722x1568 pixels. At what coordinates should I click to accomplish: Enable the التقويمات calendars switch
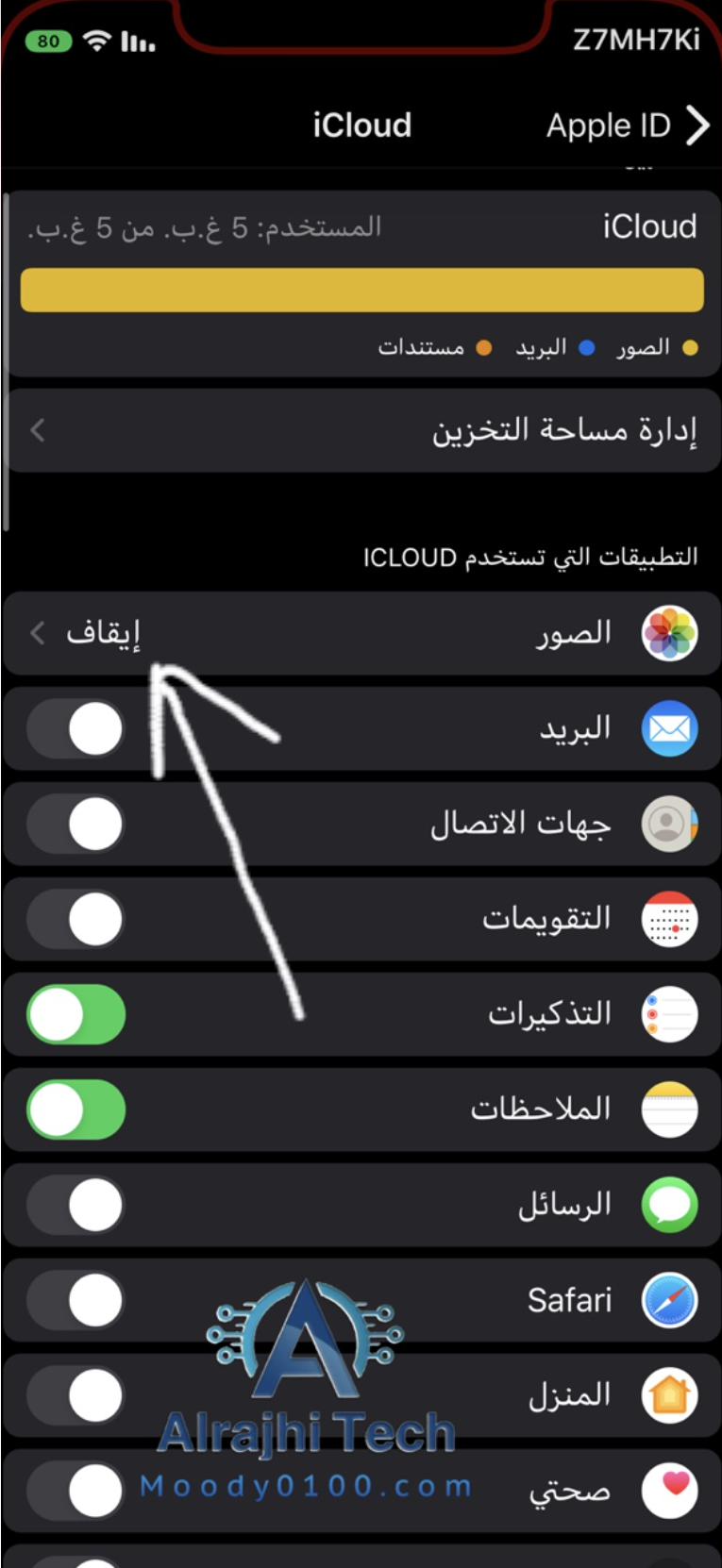(x=76, y=919)
